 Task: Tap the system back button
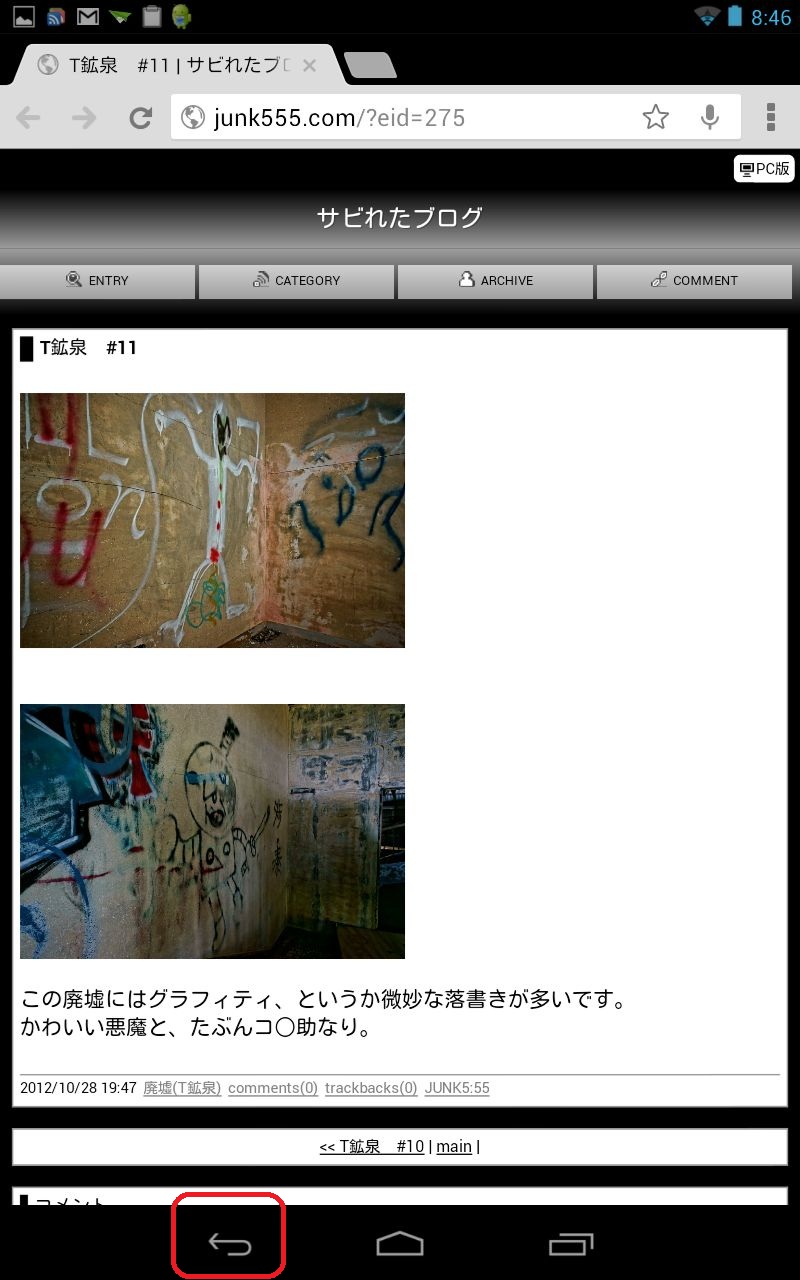[229, 1244]
